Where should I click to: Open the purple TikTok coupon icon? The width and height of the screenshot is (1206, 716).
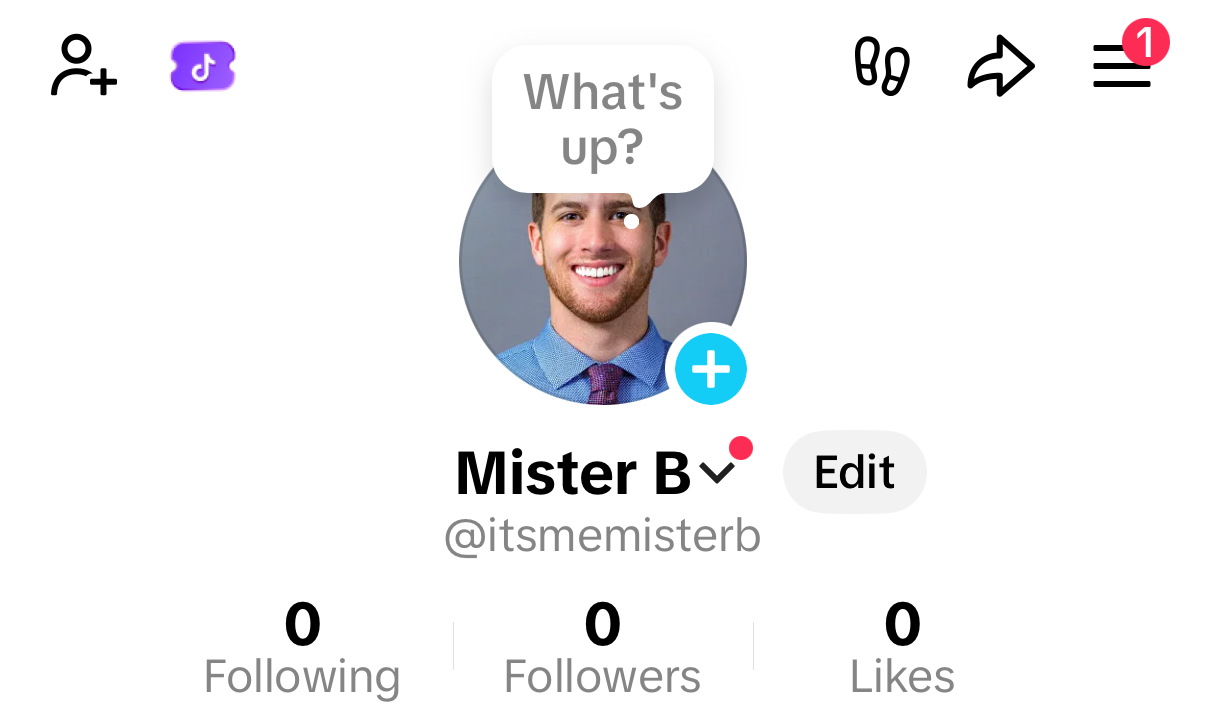203,67
